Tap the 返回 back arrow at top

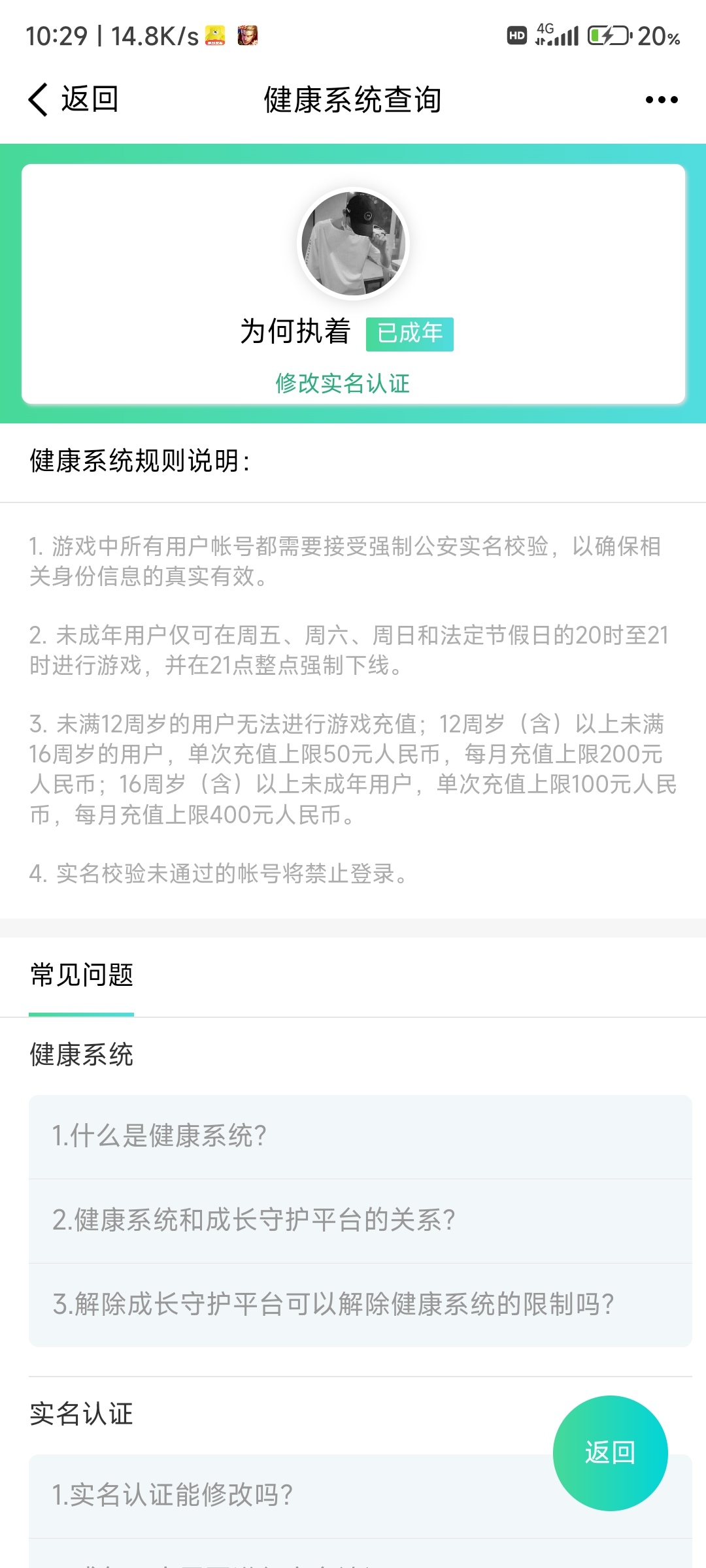tap(72, 99)
